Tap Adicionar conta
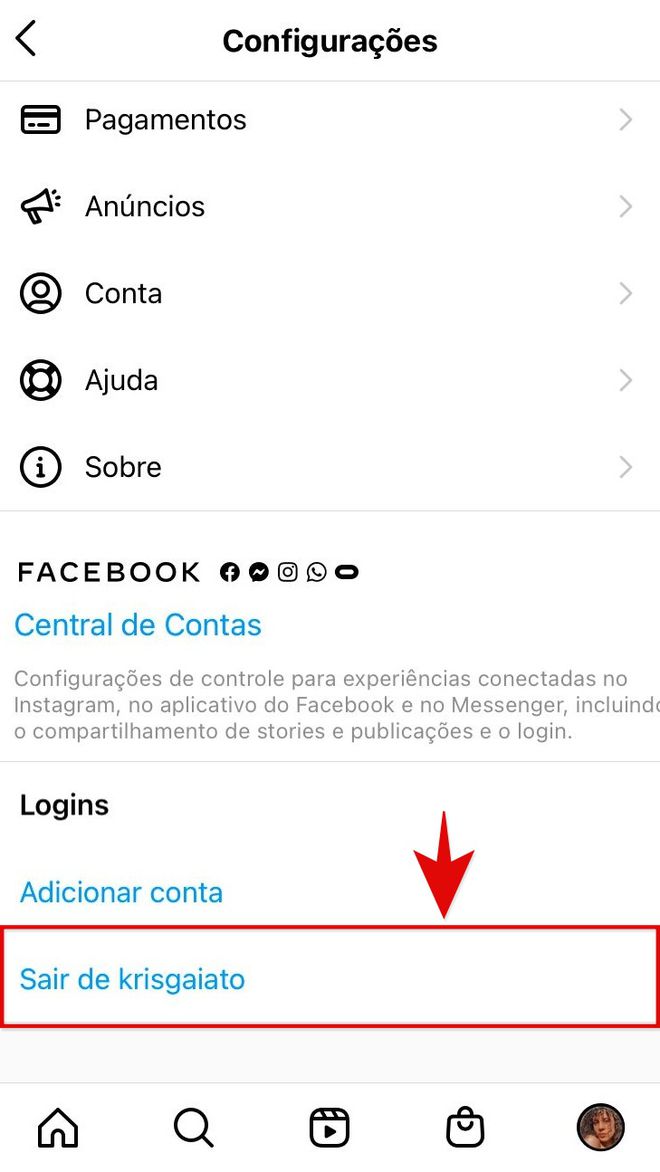Viewport: 660px width, 1172px height. (x=121, y=892)
